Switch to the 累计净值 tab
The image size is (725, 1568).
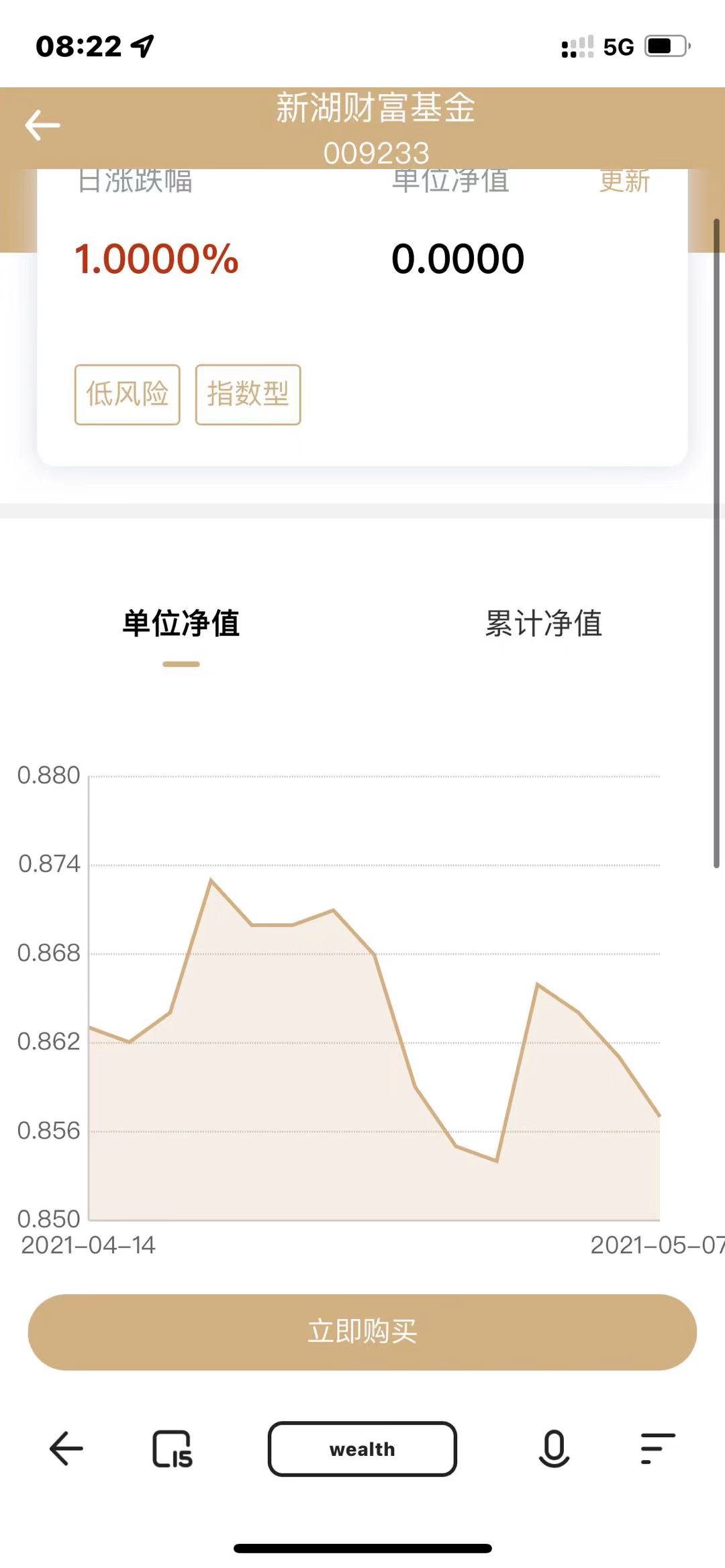click(543, 623)
